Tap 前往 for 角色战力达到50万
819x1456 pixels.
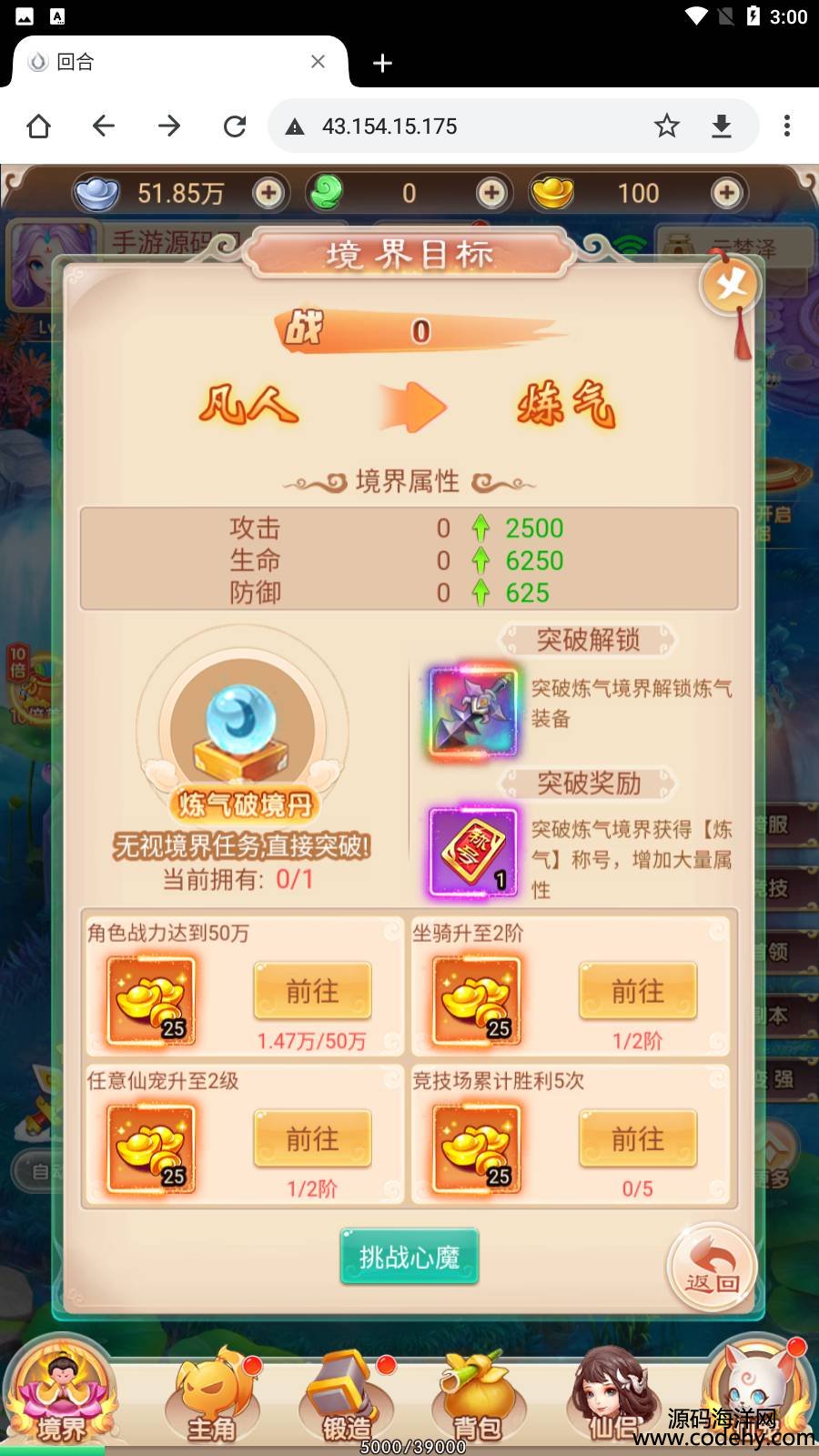coord(312,991)
